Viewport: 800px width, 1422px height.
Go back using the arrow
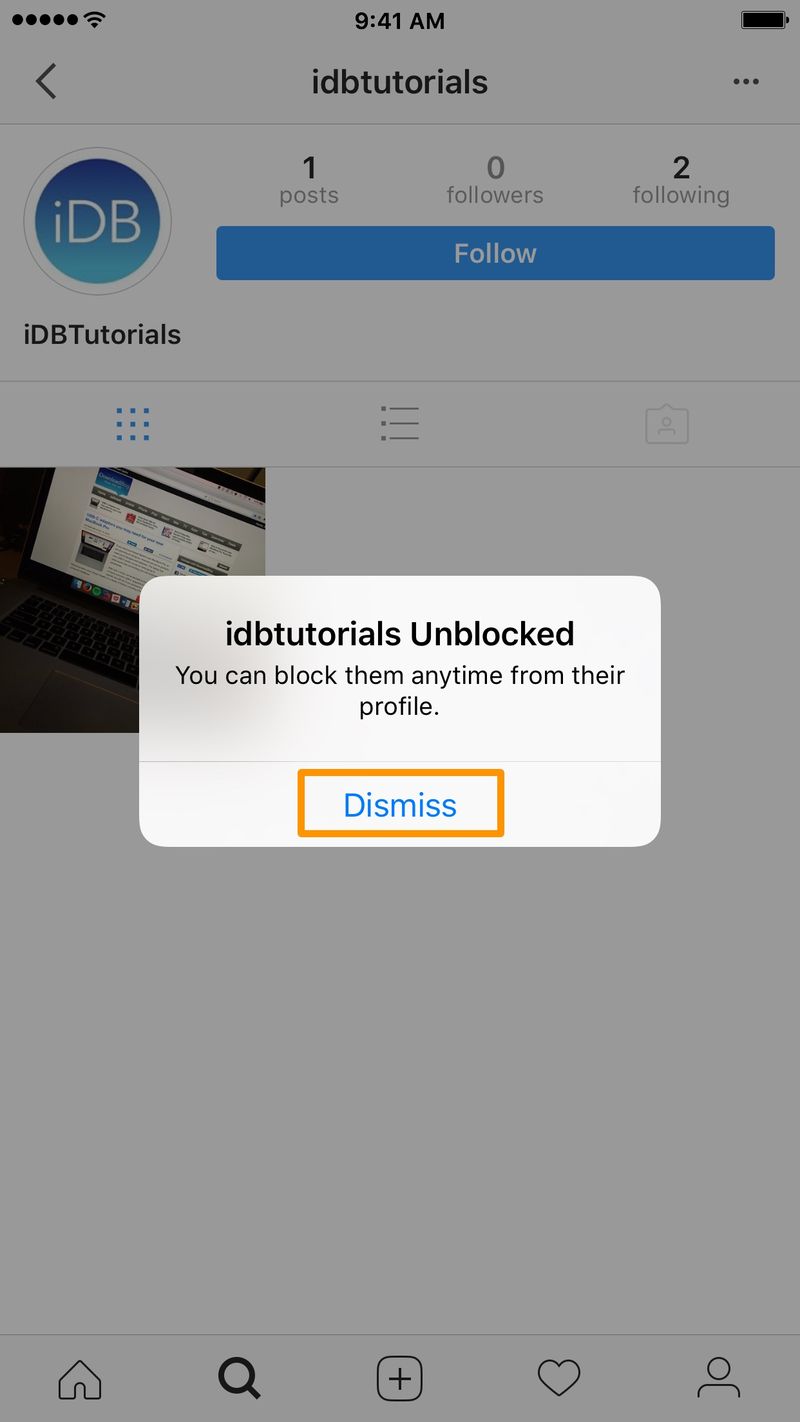[x=46, y=81]
